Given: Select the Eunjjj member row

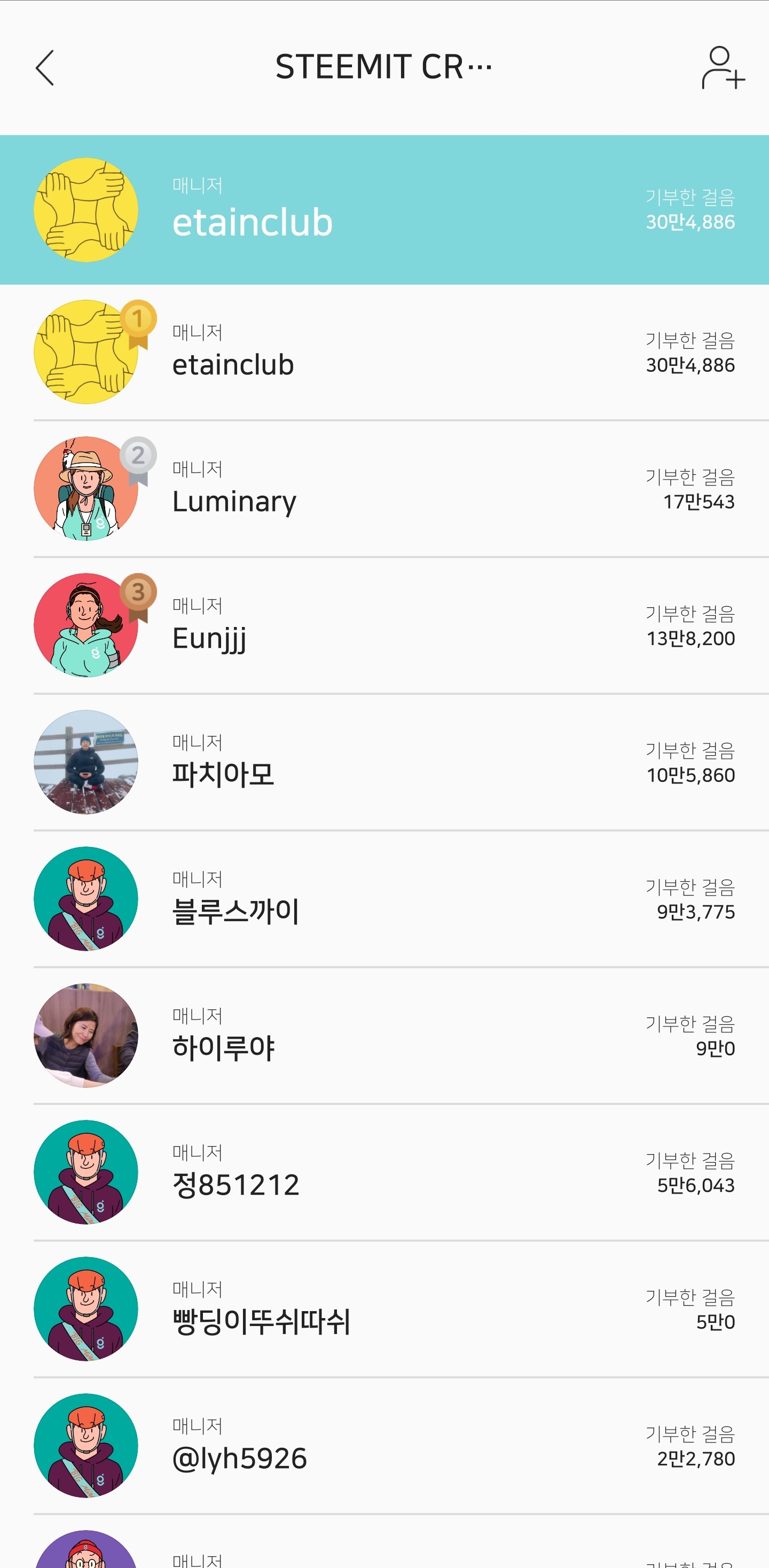Looking at the screenshot, I should [x=384, y=626].
